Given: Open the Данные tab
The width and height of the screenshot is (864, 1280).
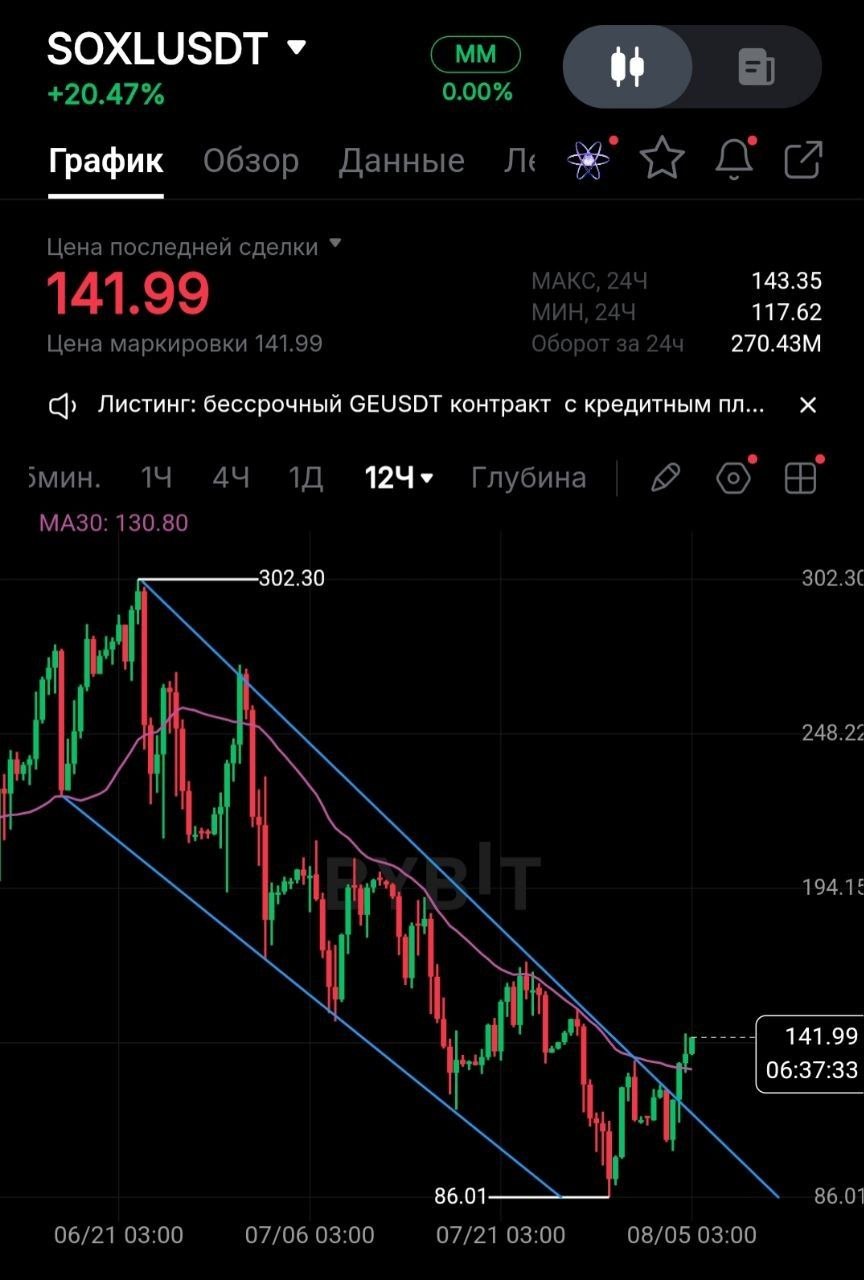Looking at the screenshot, I should 401,161.
